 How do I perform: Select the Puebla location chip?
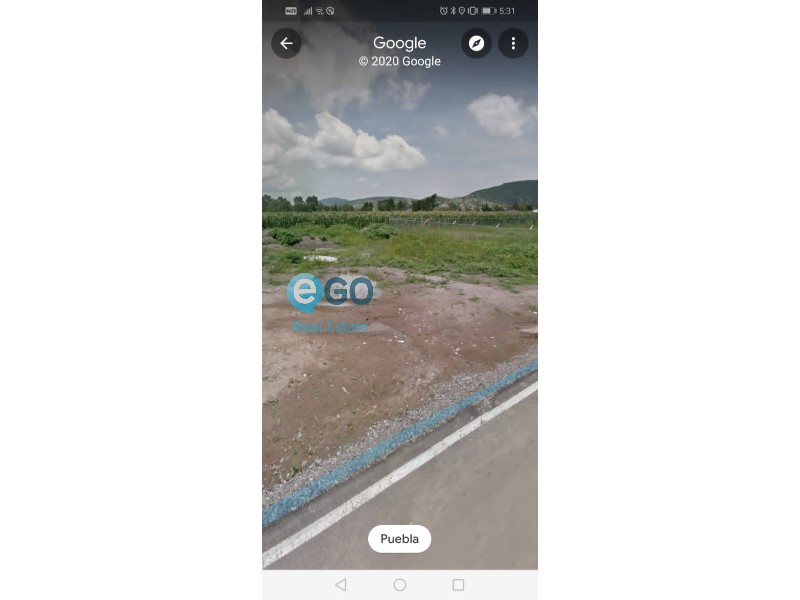[x=399, y=539]
